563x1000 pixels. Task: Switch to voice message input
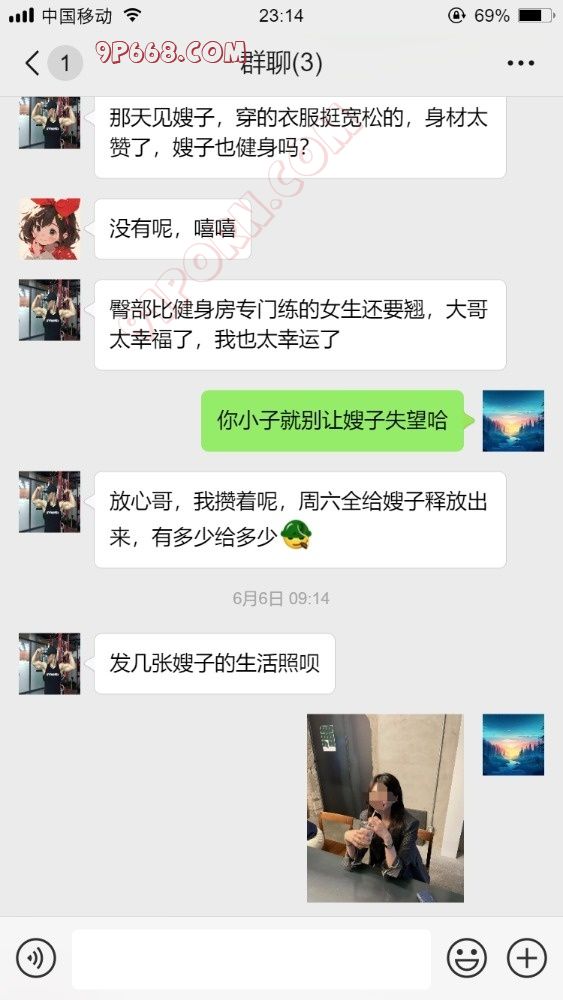36,958
